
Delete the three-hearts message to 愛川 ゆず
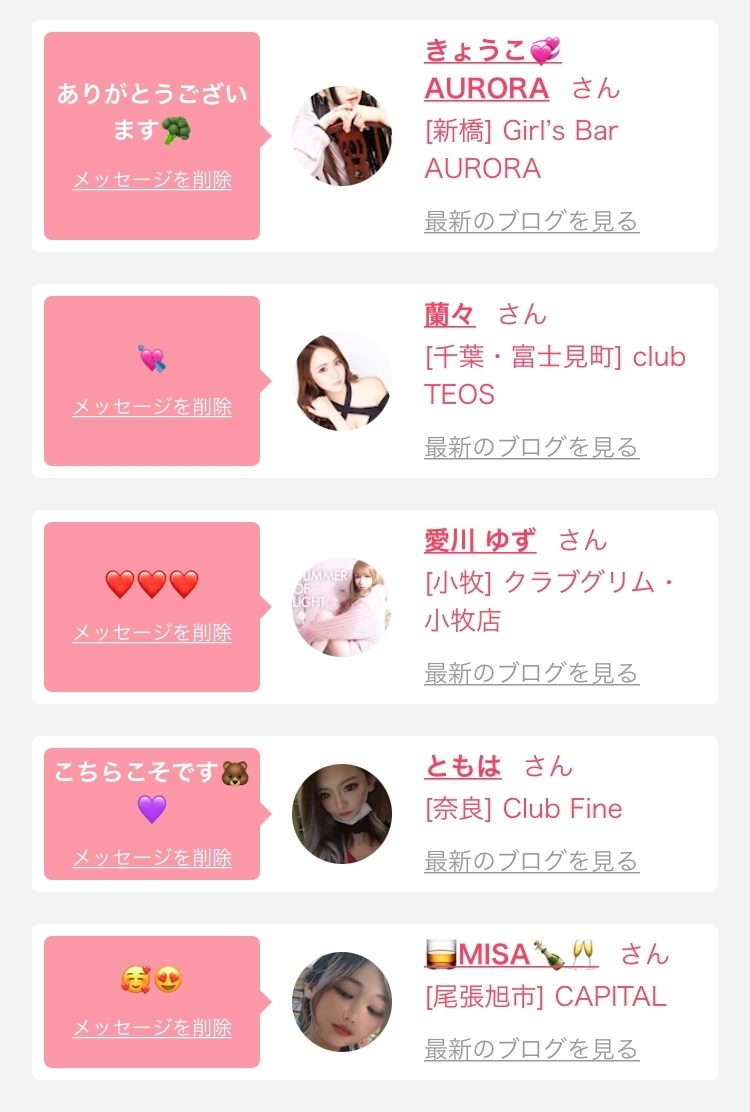pos(152,633)
